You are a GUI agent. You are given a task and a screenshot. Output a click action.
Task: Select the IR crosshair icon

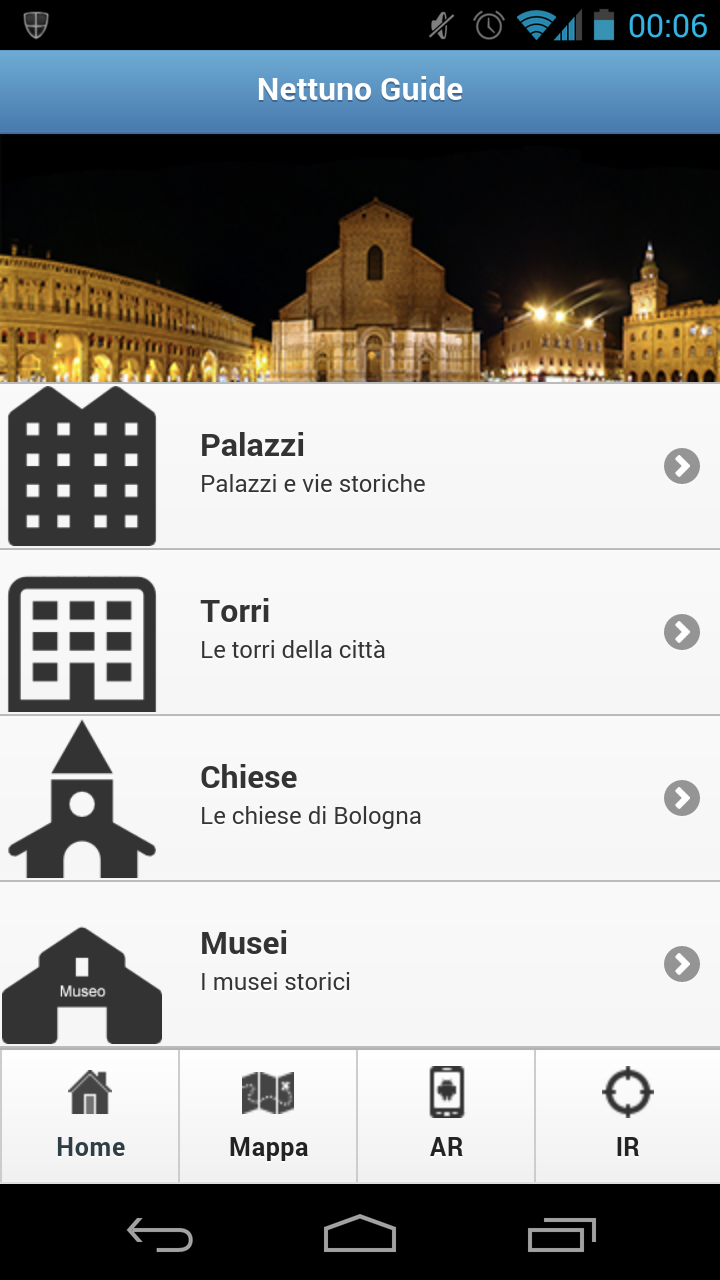[x=626, y=1090]
